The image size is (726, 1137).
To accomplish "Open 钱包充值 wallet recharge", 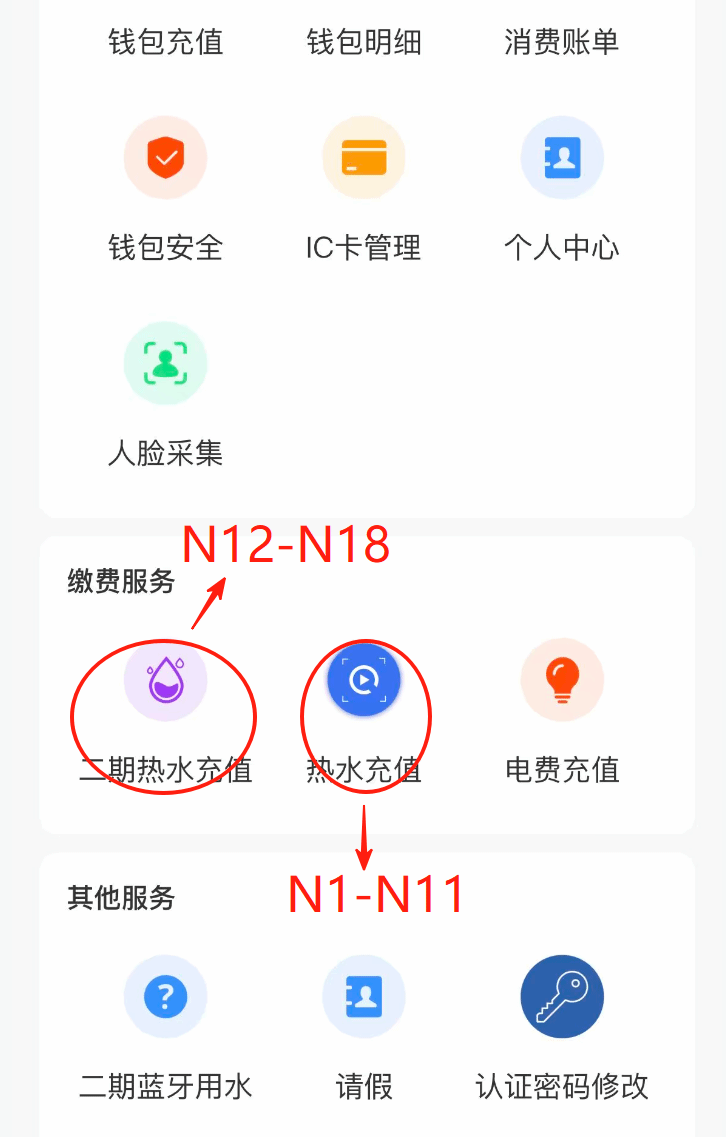I will tap(165, 42).
